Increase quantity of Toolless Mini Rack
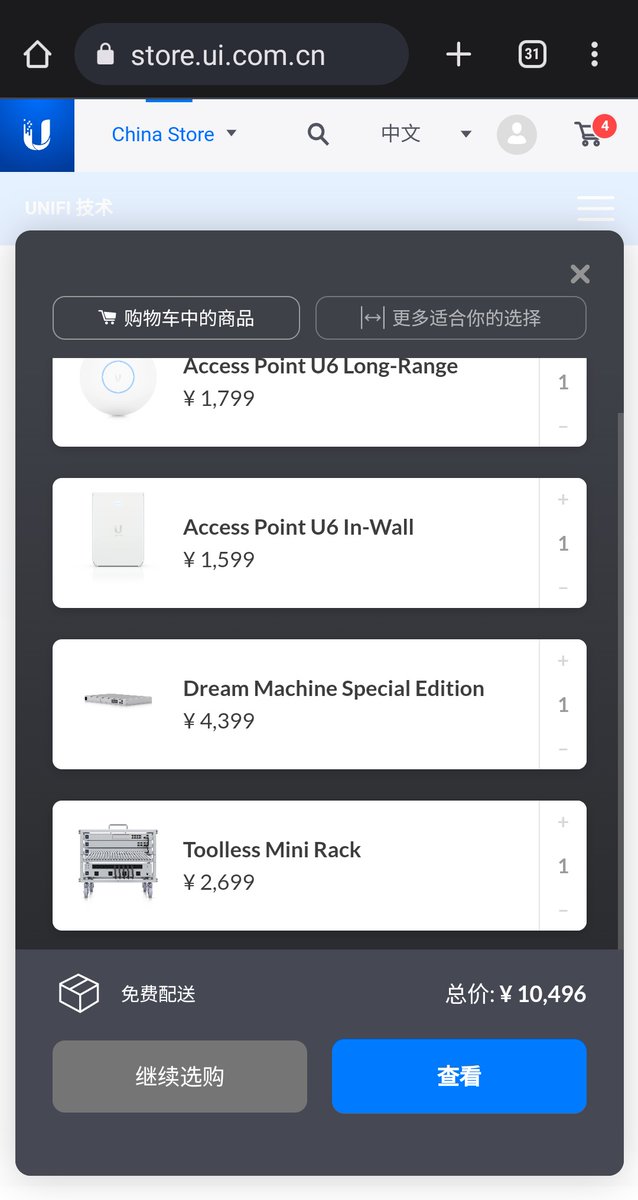The height and width of the screenshot is (1200, 638). click(x=563, y=822)
